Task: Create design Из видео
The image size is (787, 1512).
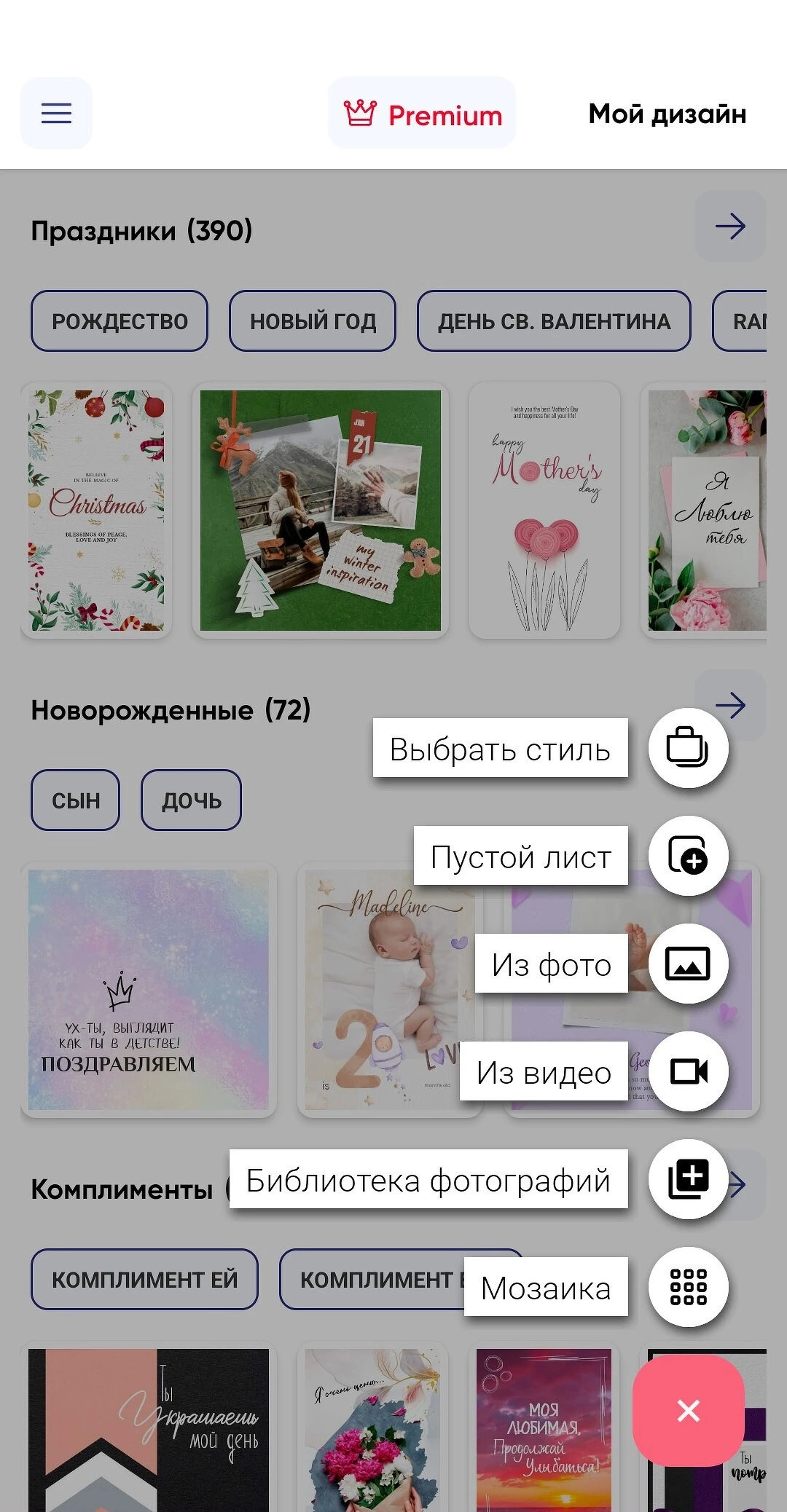Action: click(x=688, y=1071)
